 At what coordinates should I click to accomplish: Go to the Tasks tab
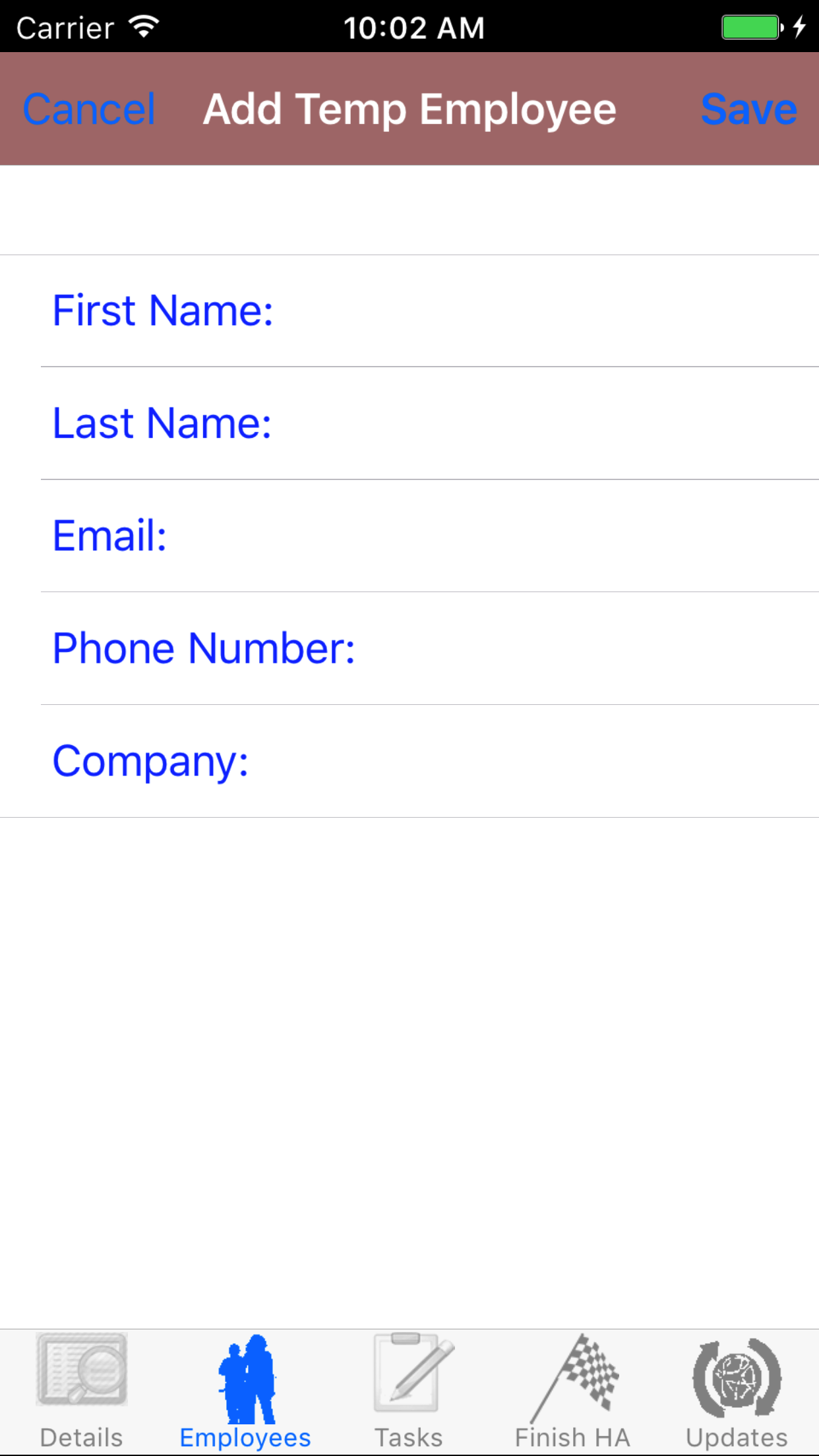pyautogui.click(x=409, y=1391)
